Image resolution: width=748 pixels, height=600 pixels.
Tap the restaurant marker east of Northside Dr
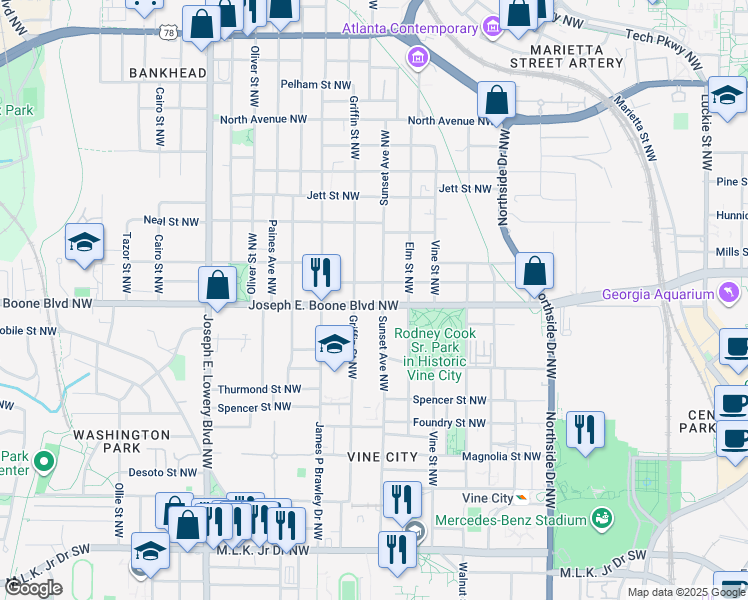click(x=585, y=430)
